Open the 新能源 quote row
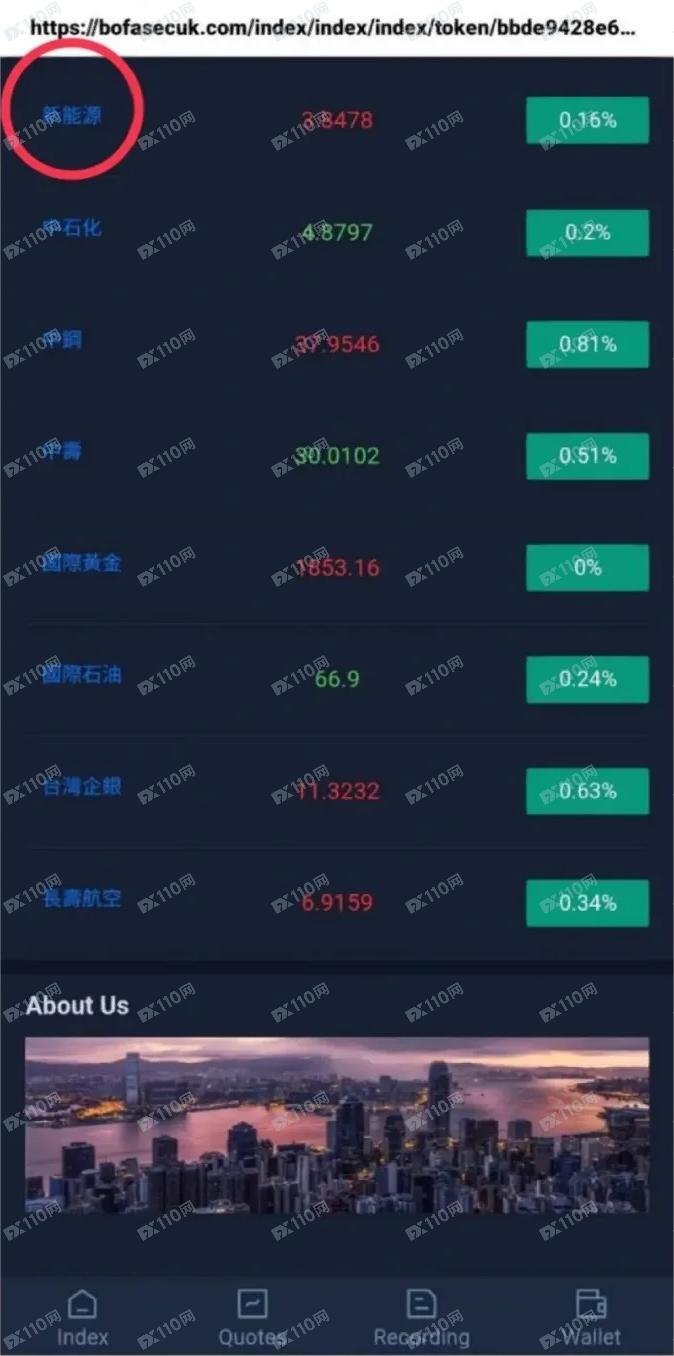This screenshot has width=674, height=1356. tap(337, 120)
